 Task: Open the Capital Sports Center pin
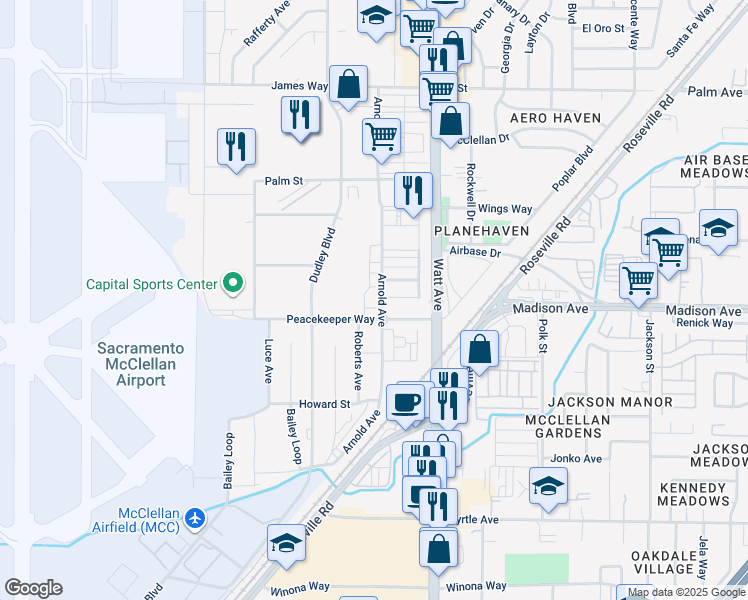click(233, 284)
